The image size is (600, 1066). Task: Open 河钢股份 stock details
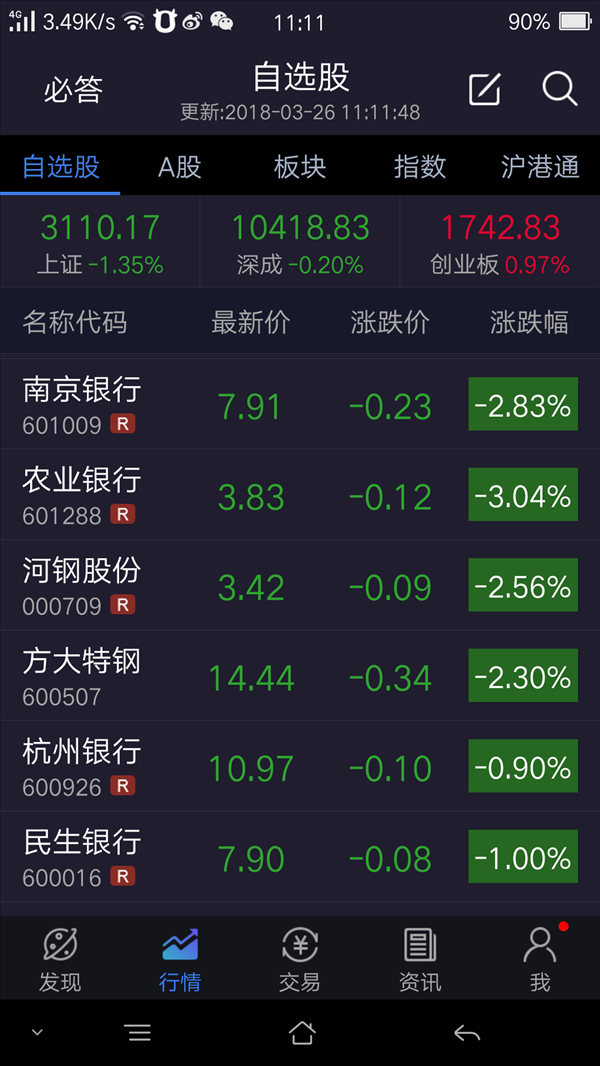tap(300, 585)
